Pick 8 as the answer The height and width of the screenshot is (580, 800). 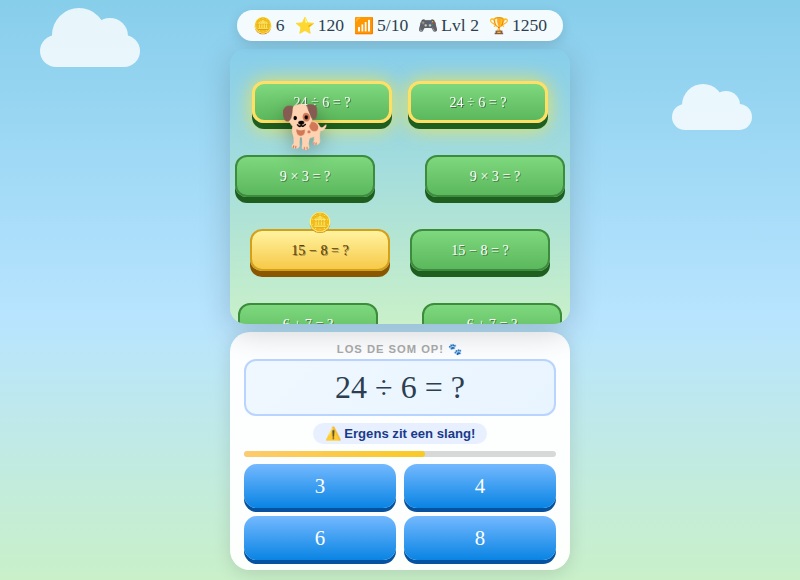480,538
